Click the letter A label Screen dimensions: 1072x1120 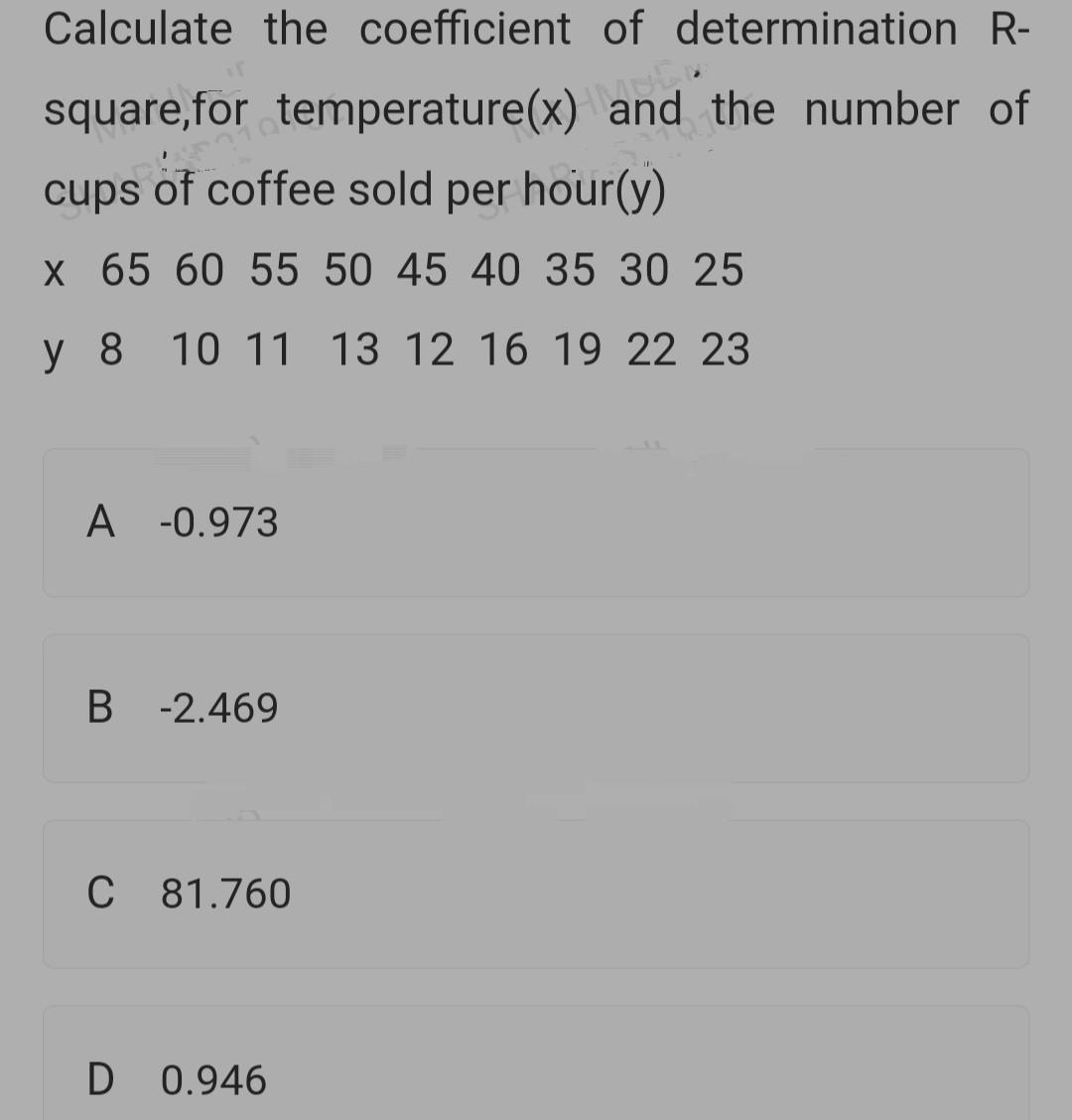pyautogui.click(x=100, y=521)
